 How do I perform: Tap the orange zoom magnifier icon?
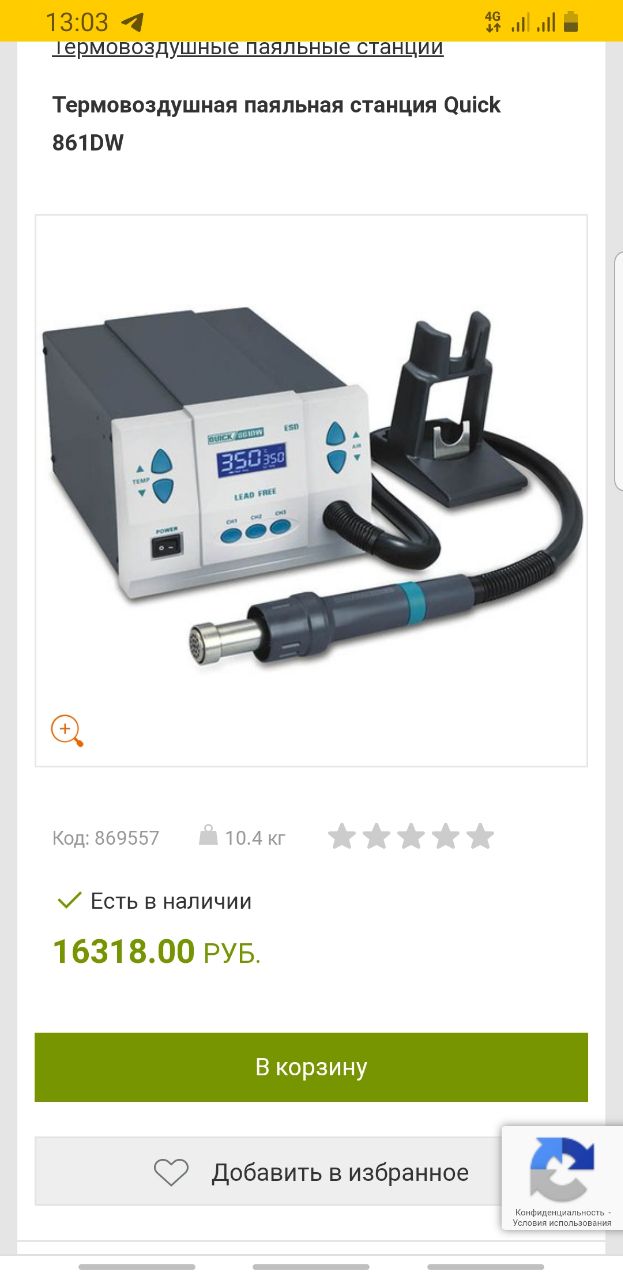pyautogui.click(x=67, y=731)
